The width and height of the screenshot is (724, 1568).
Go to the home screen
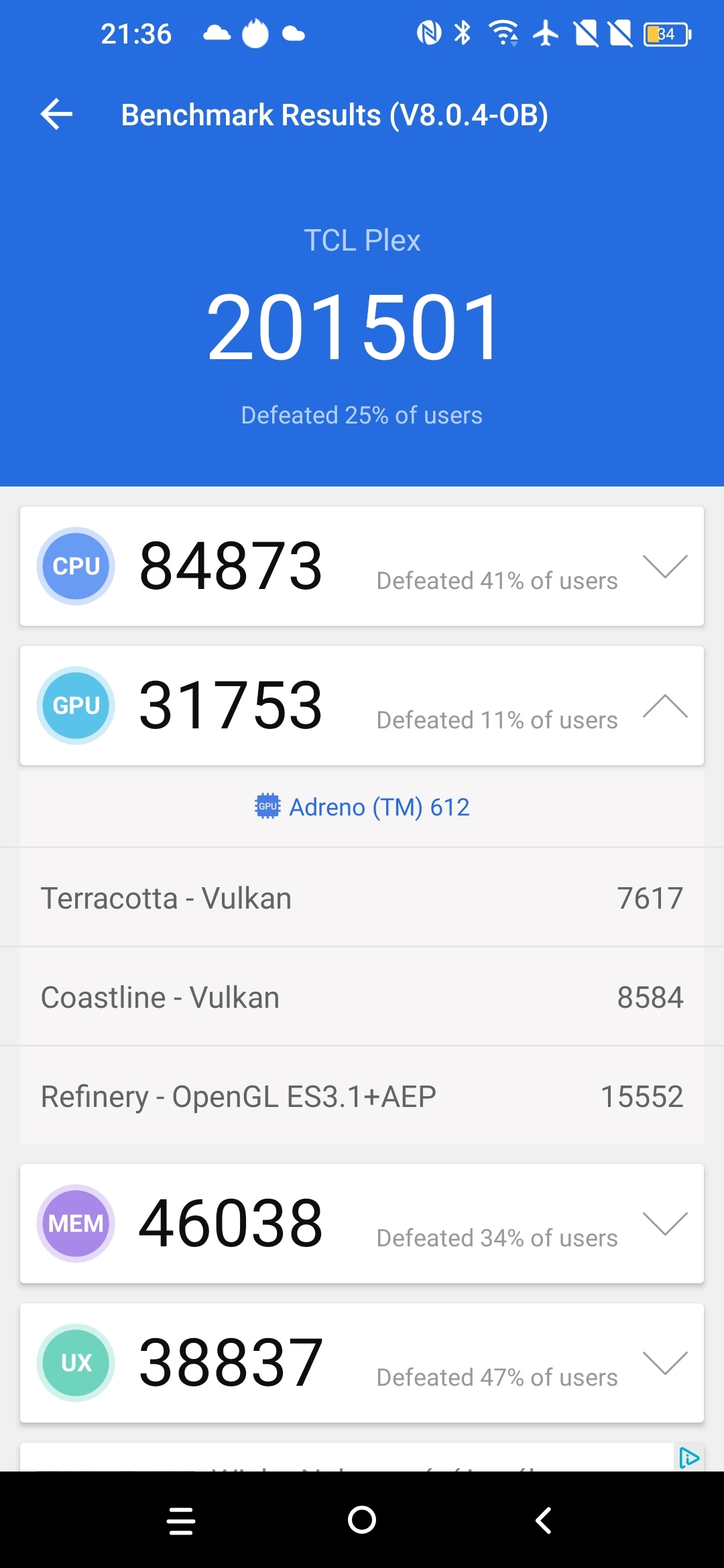[x=362, y=1520]
